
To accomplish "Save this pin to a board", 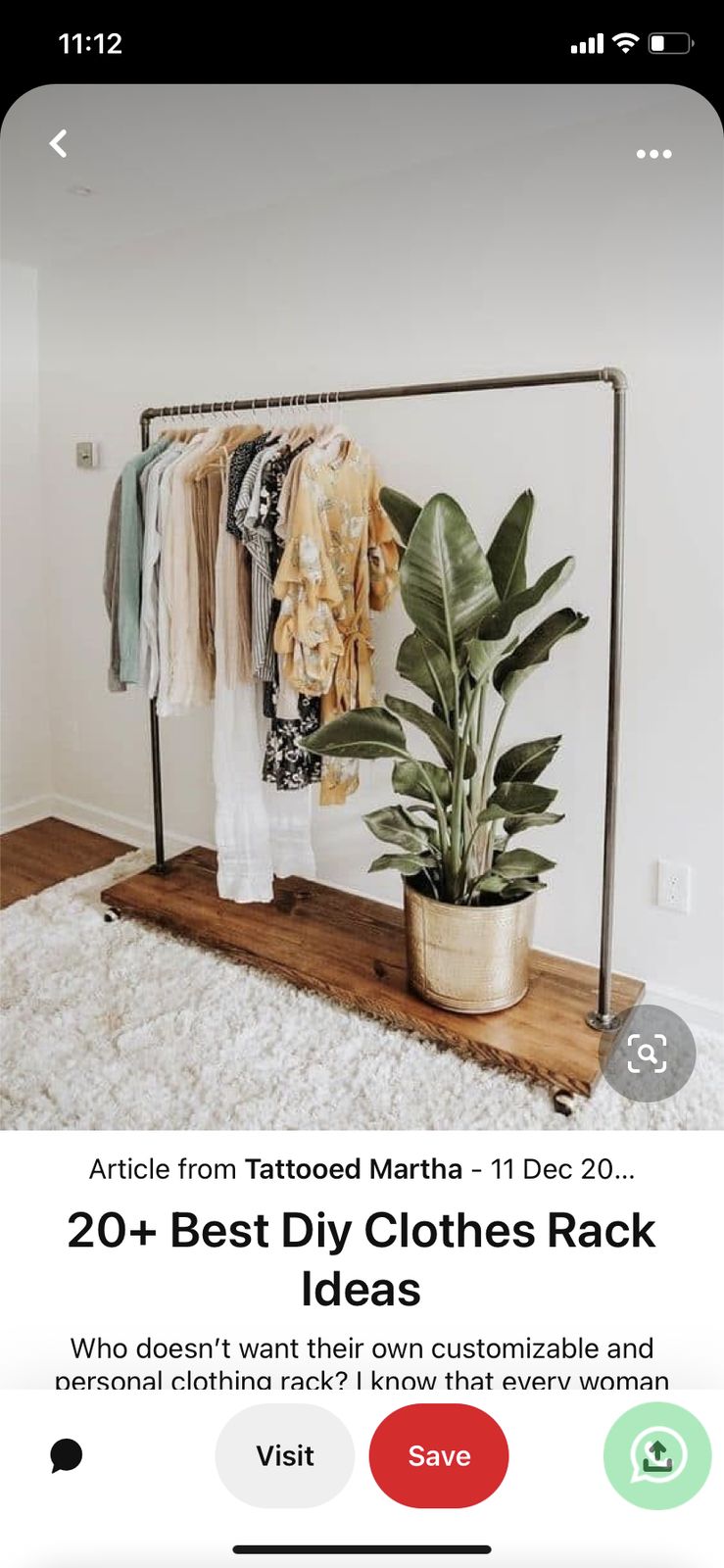I will (439, 1455).
